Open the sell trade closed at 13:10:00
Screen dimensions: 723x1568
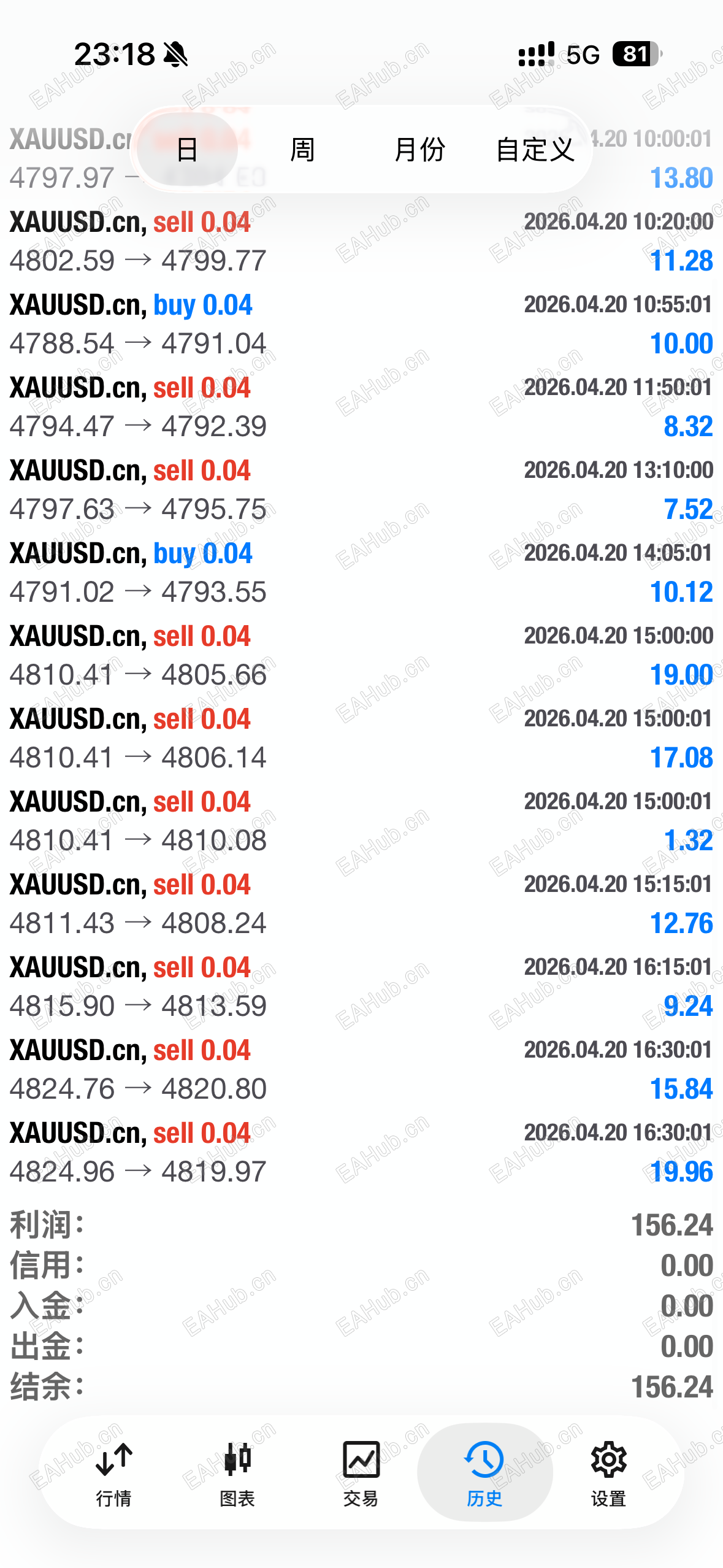point(361,490)
